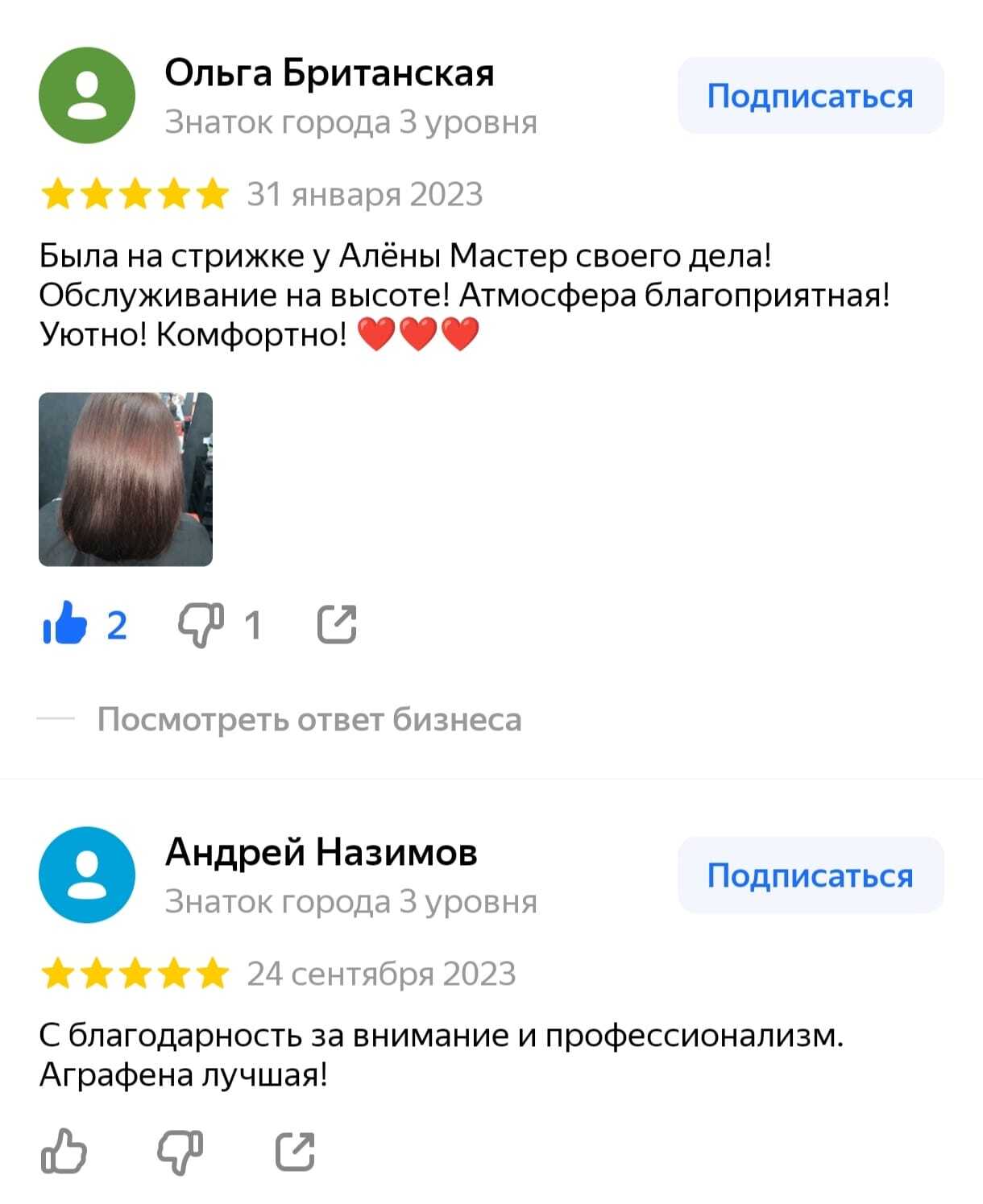Like Ольга Британская's review
Image resolution: width=983 pixels, height=1204 pixels.
[x=65, y=624]
